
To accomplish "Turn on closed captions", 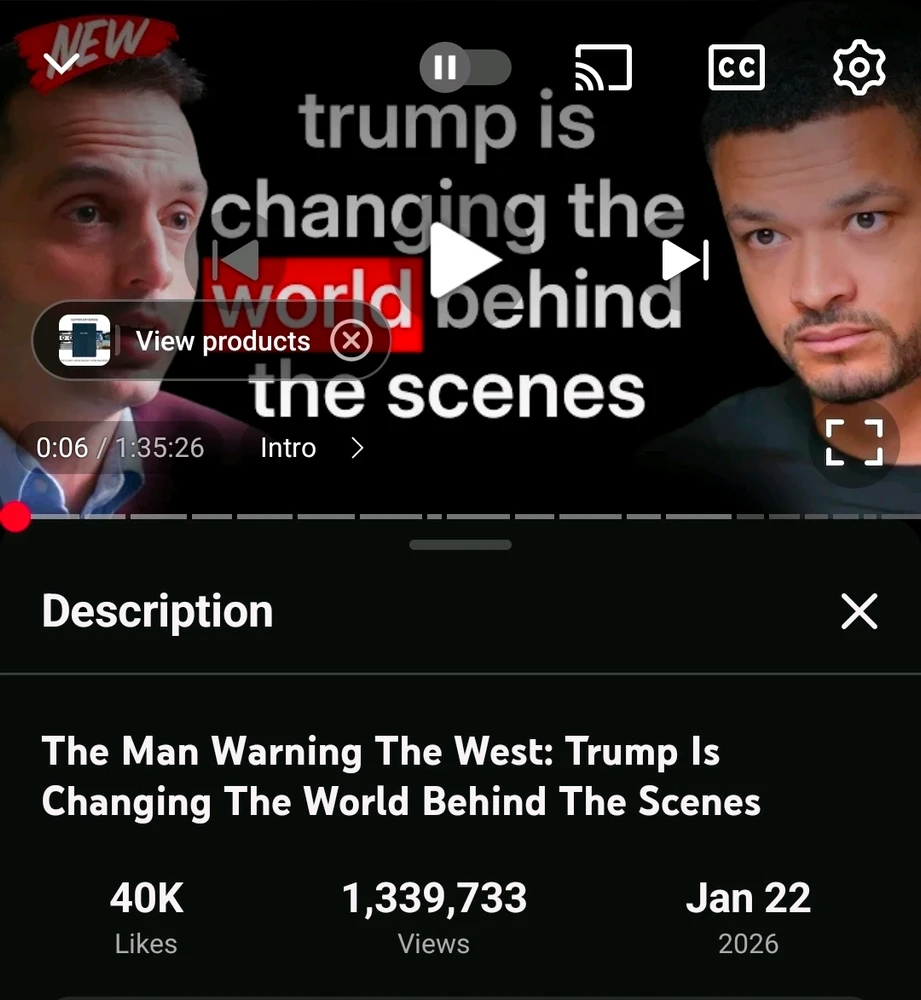I will 736,67.
